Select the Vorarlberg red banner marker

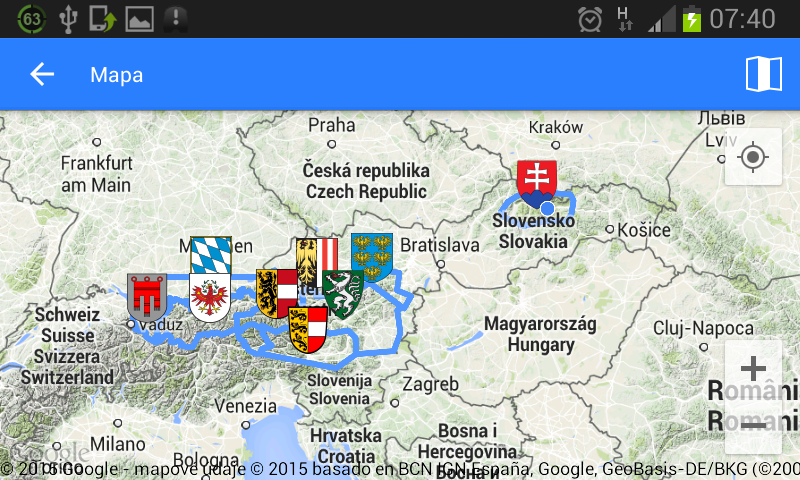coord(147,297)
